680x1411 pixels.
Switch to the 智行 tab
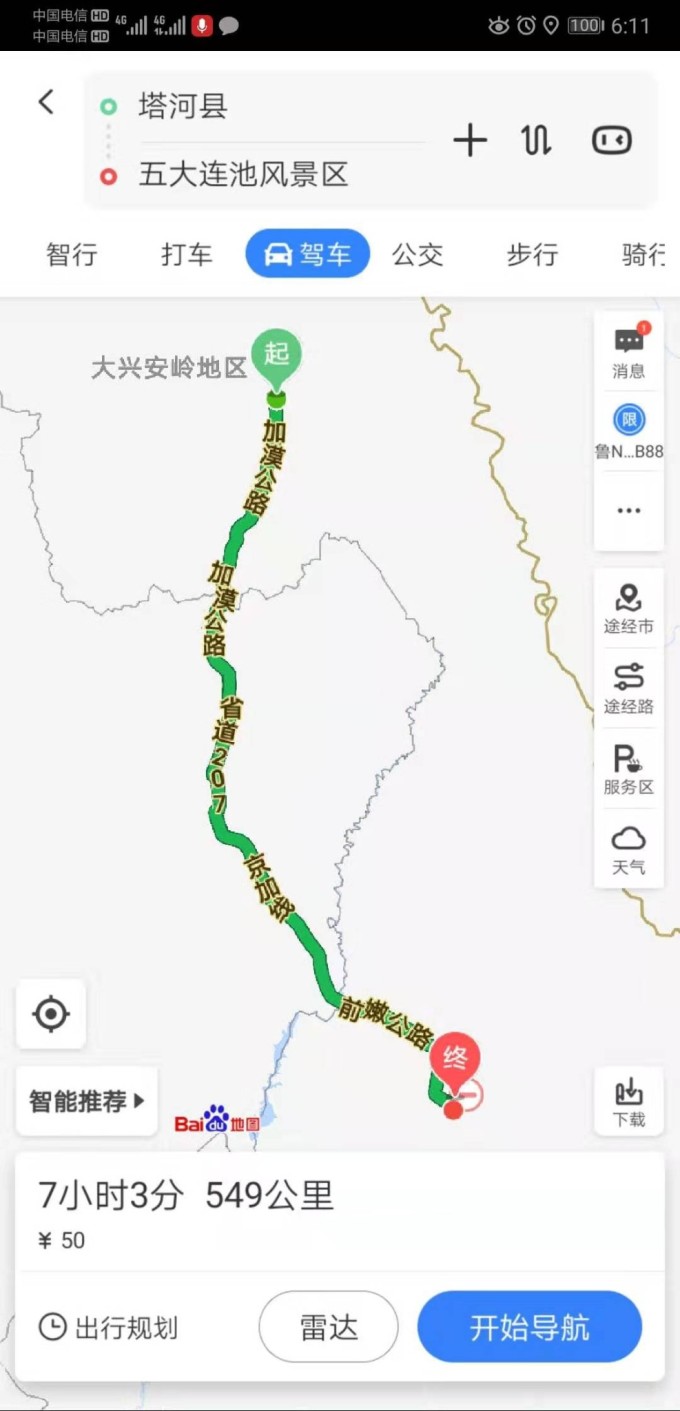[x=72, y=255]
